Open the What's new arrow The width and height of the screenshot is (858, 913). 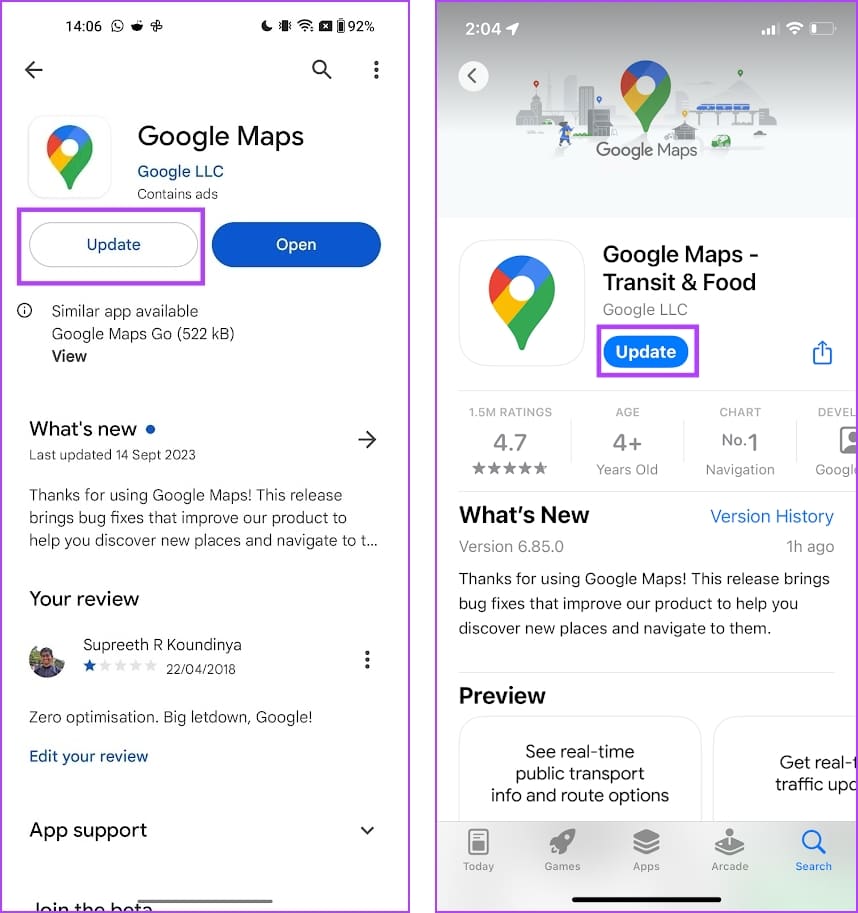tap(367, 439)
